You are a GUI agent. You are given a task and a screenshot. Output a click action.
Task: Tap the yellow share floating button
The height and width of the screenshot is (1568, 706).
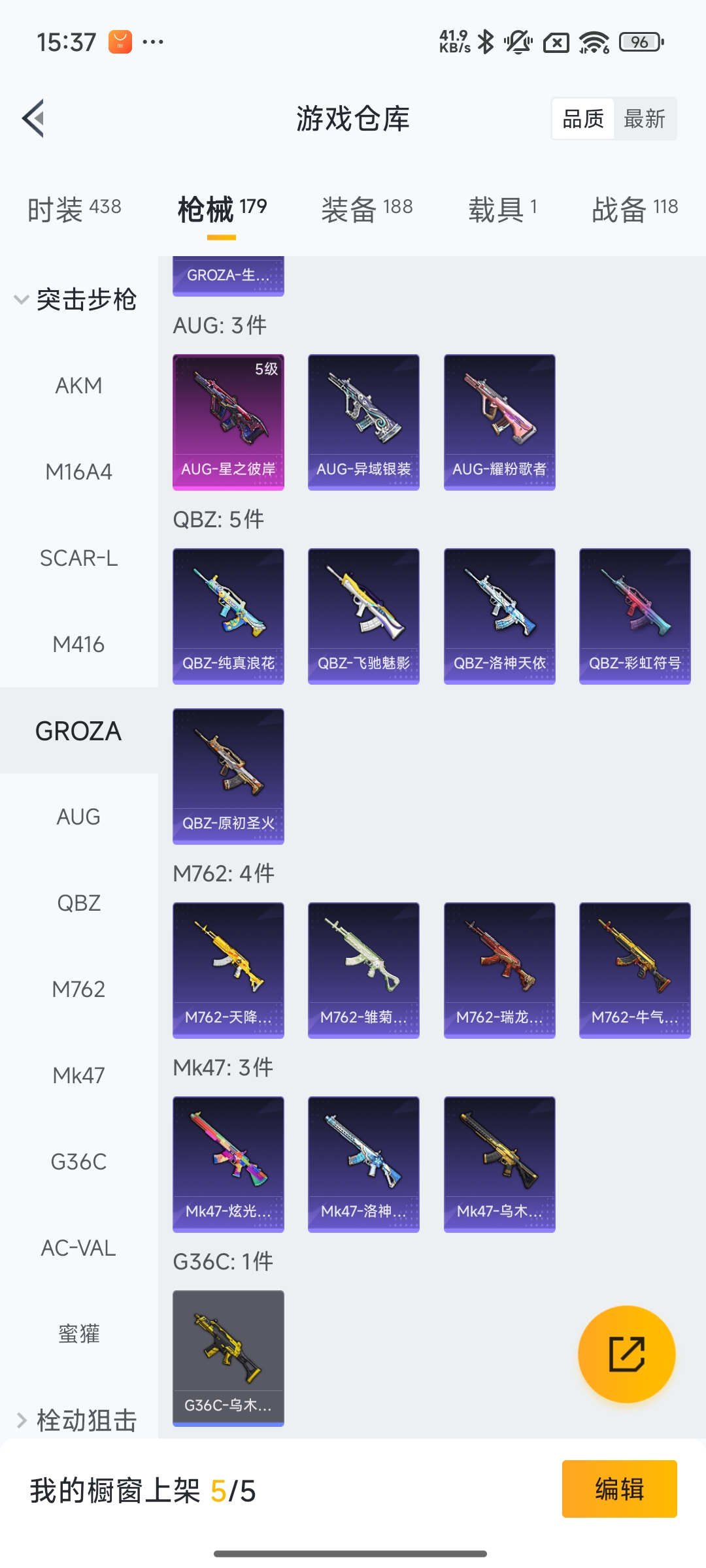coord(626,1354)
